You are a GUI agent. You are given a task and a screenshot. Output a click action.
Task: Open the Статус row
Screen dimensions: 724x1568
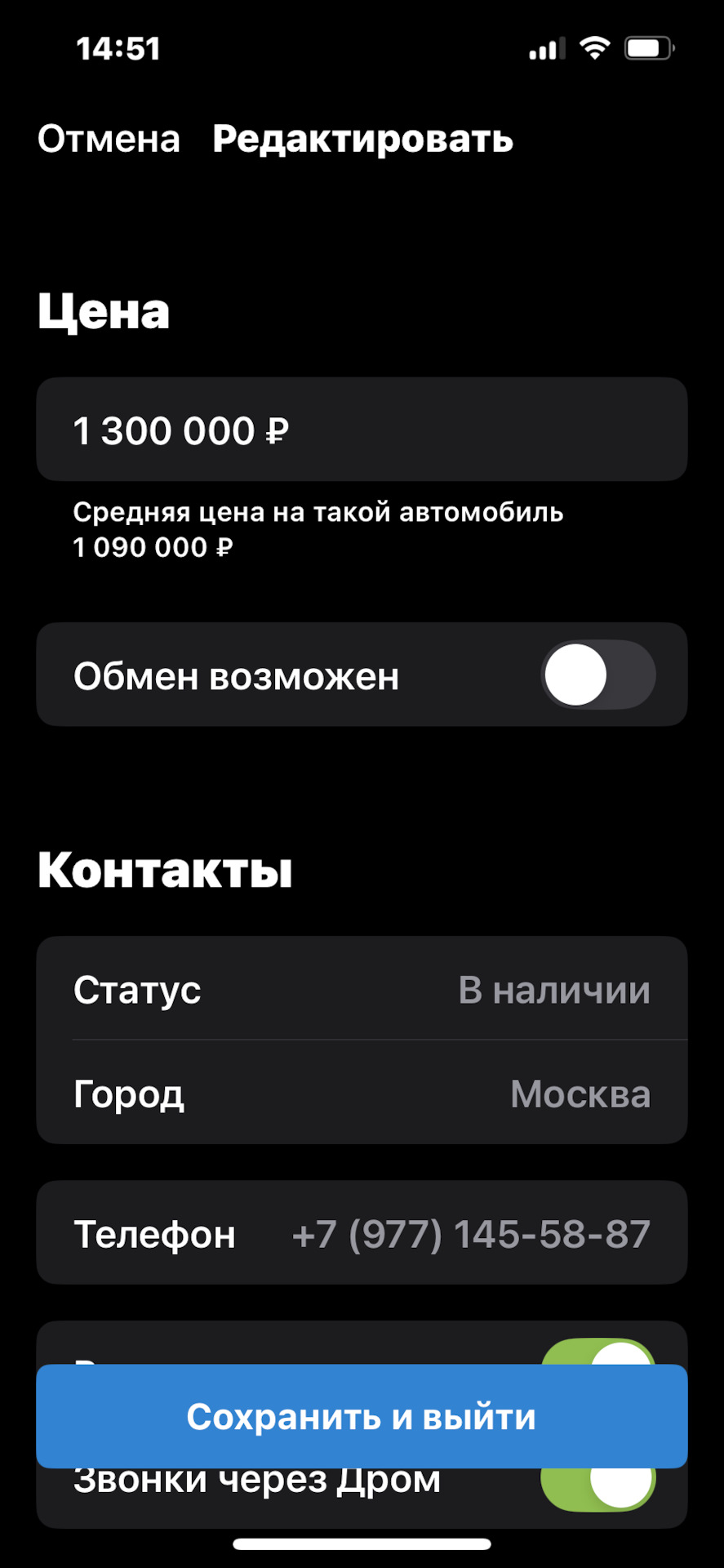[361, 989]
